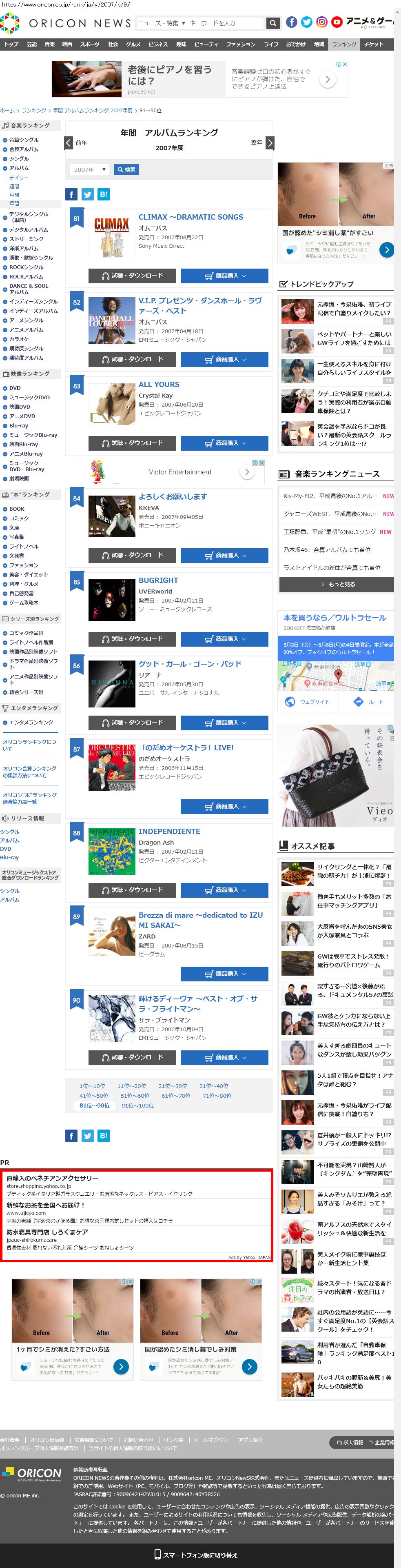Tap 試聴・ダウンロード for ALL YOURS

point(132,443)
